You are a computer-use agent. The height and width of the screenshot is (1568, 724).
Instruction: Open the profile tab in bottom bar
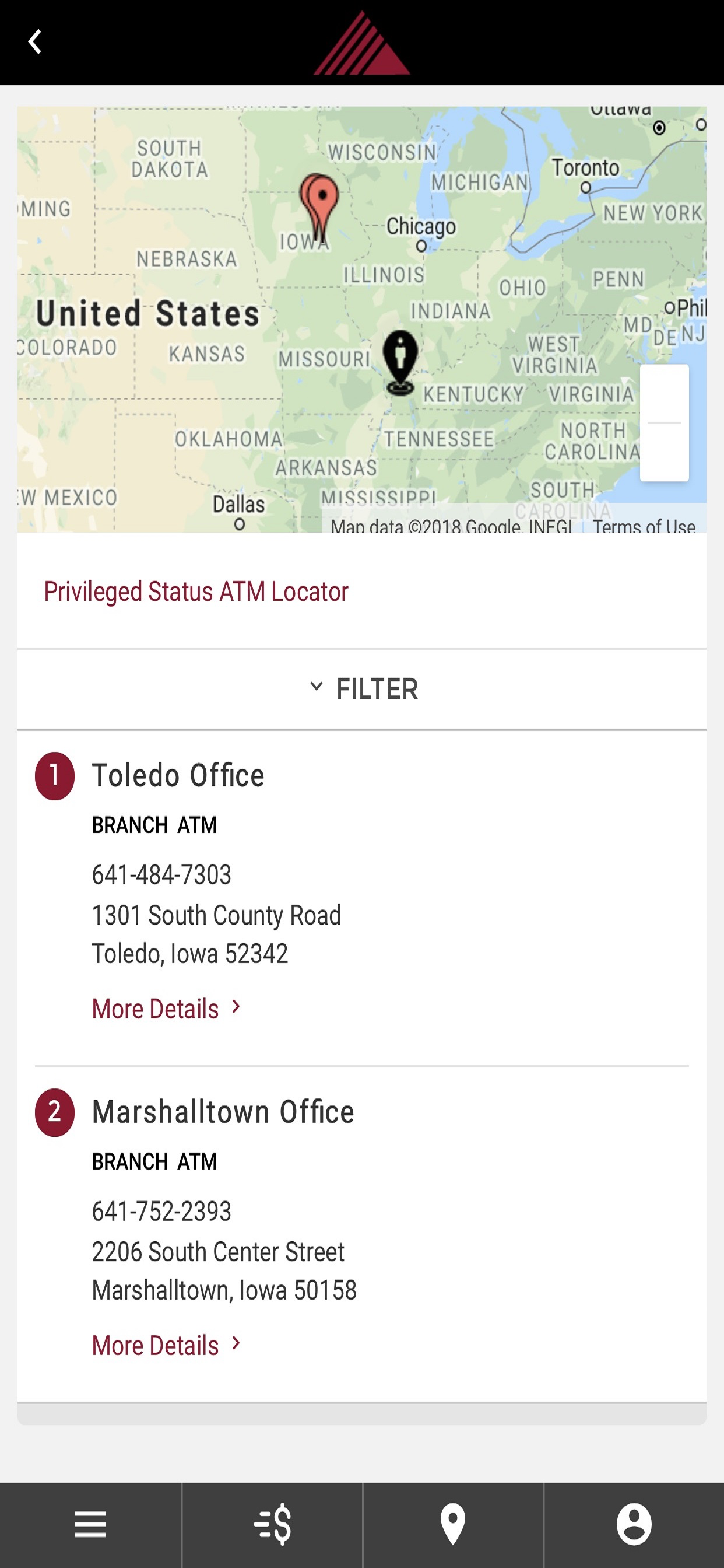click(634, 1525)
